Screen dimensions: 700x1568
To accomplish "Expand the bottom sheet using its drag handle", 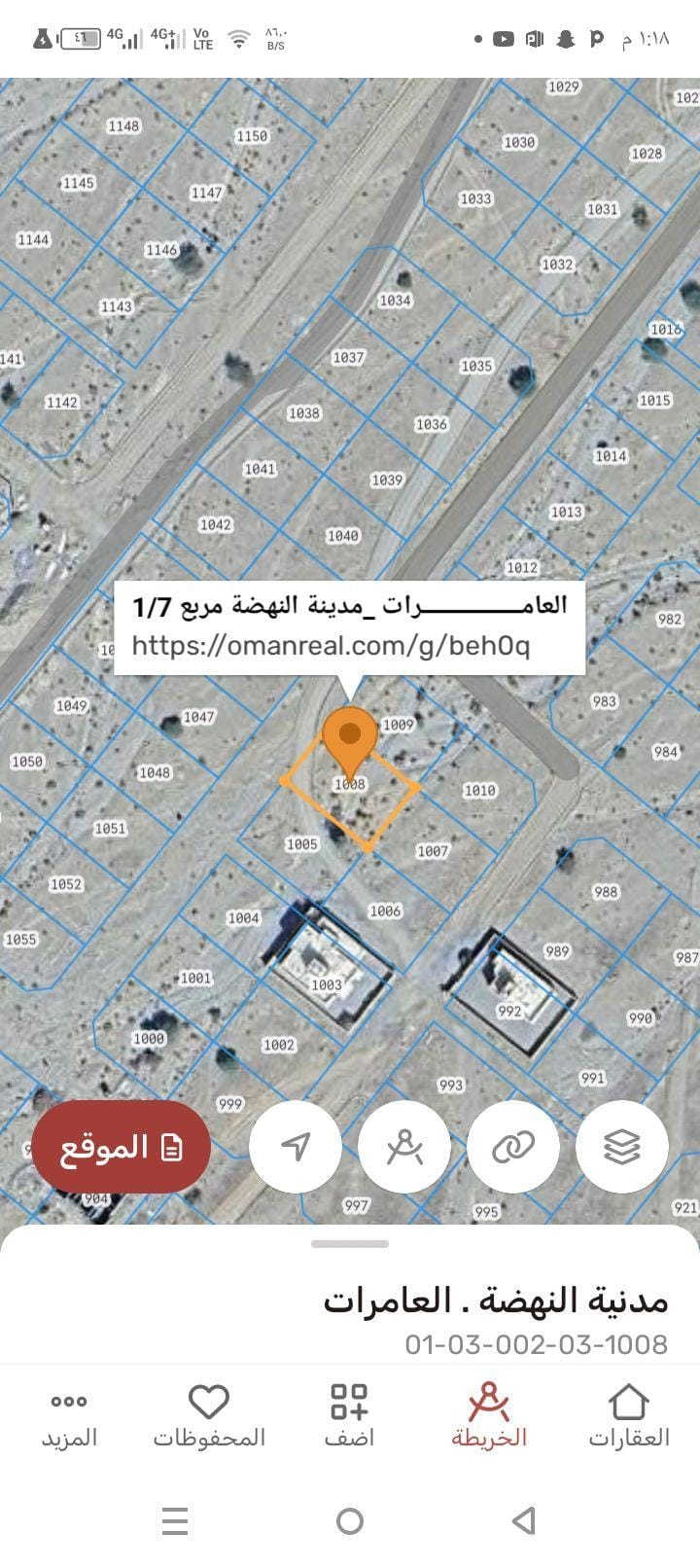I will click(x=350, y=1242).
